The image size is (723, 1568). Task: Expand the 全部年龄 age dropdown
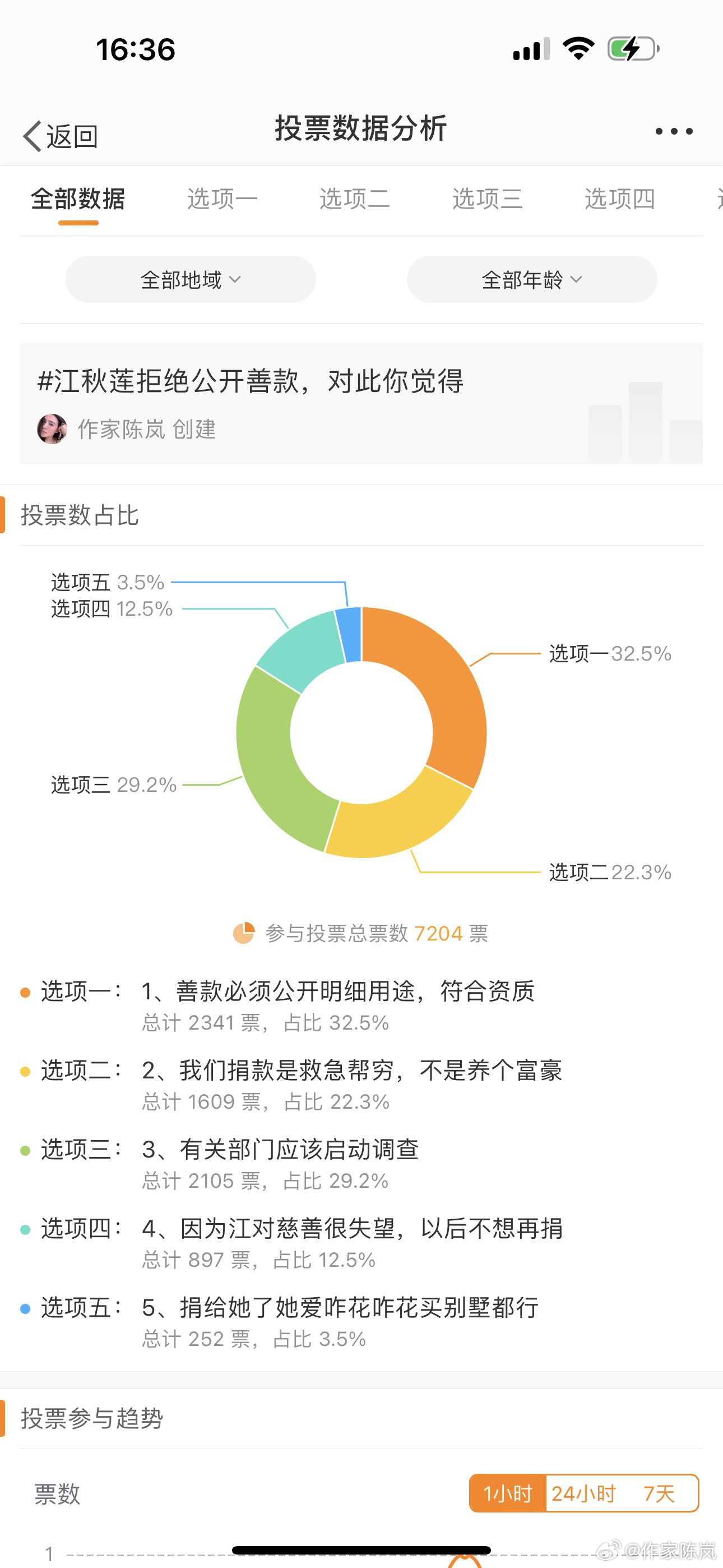click(x=532, y=279)
